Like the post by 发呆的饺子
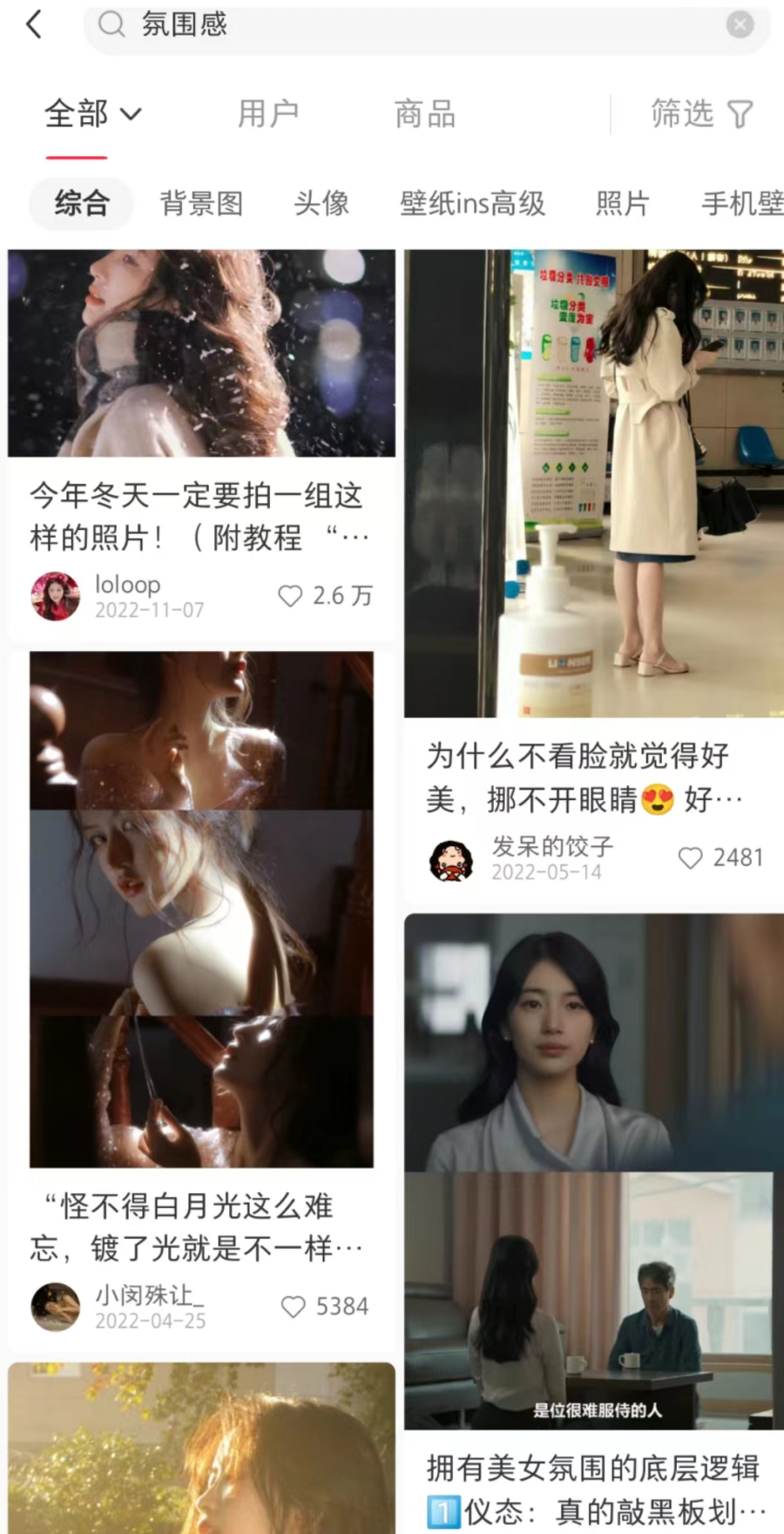 [x=690, y=859]
